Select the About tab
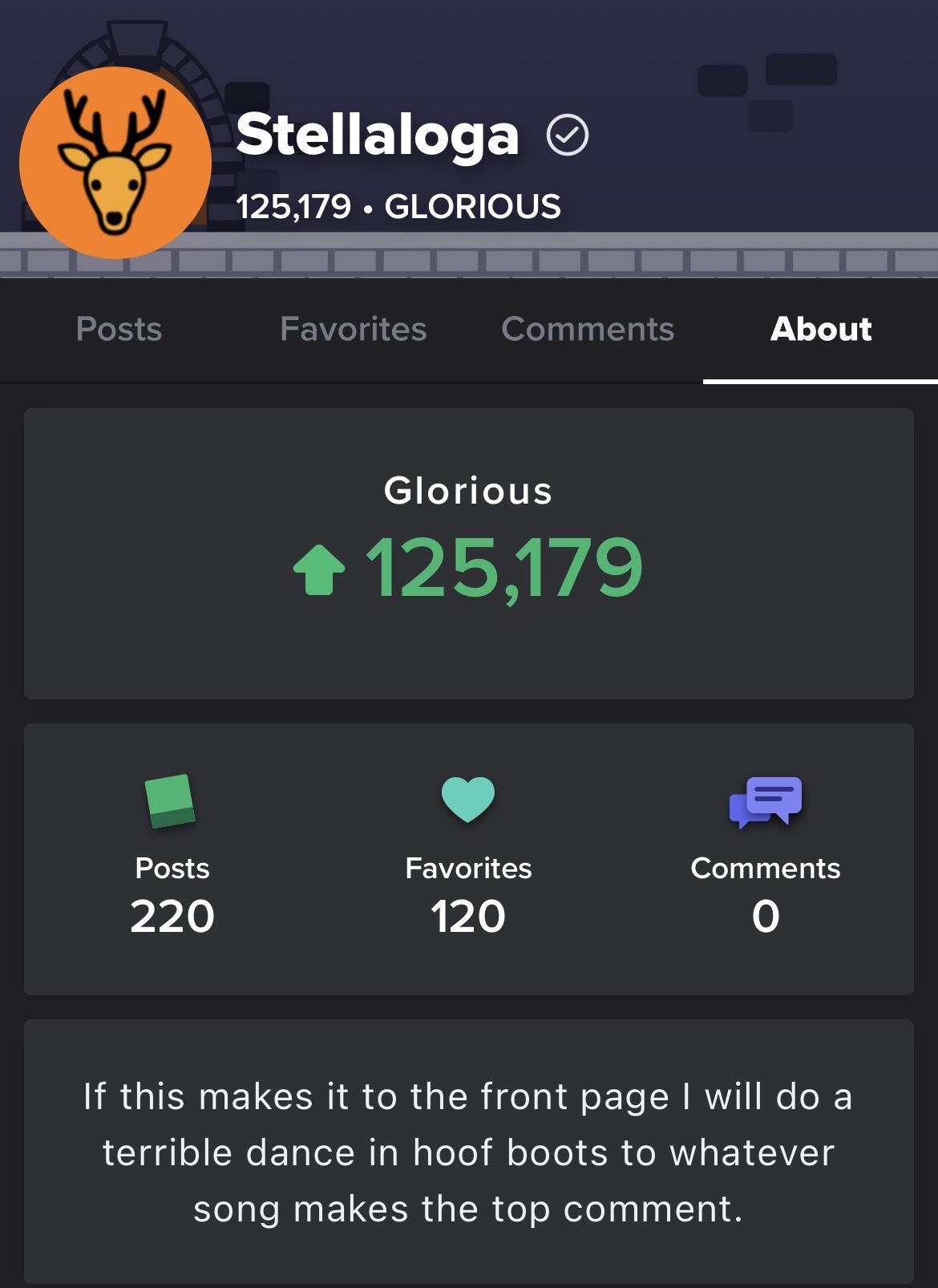 820,329
